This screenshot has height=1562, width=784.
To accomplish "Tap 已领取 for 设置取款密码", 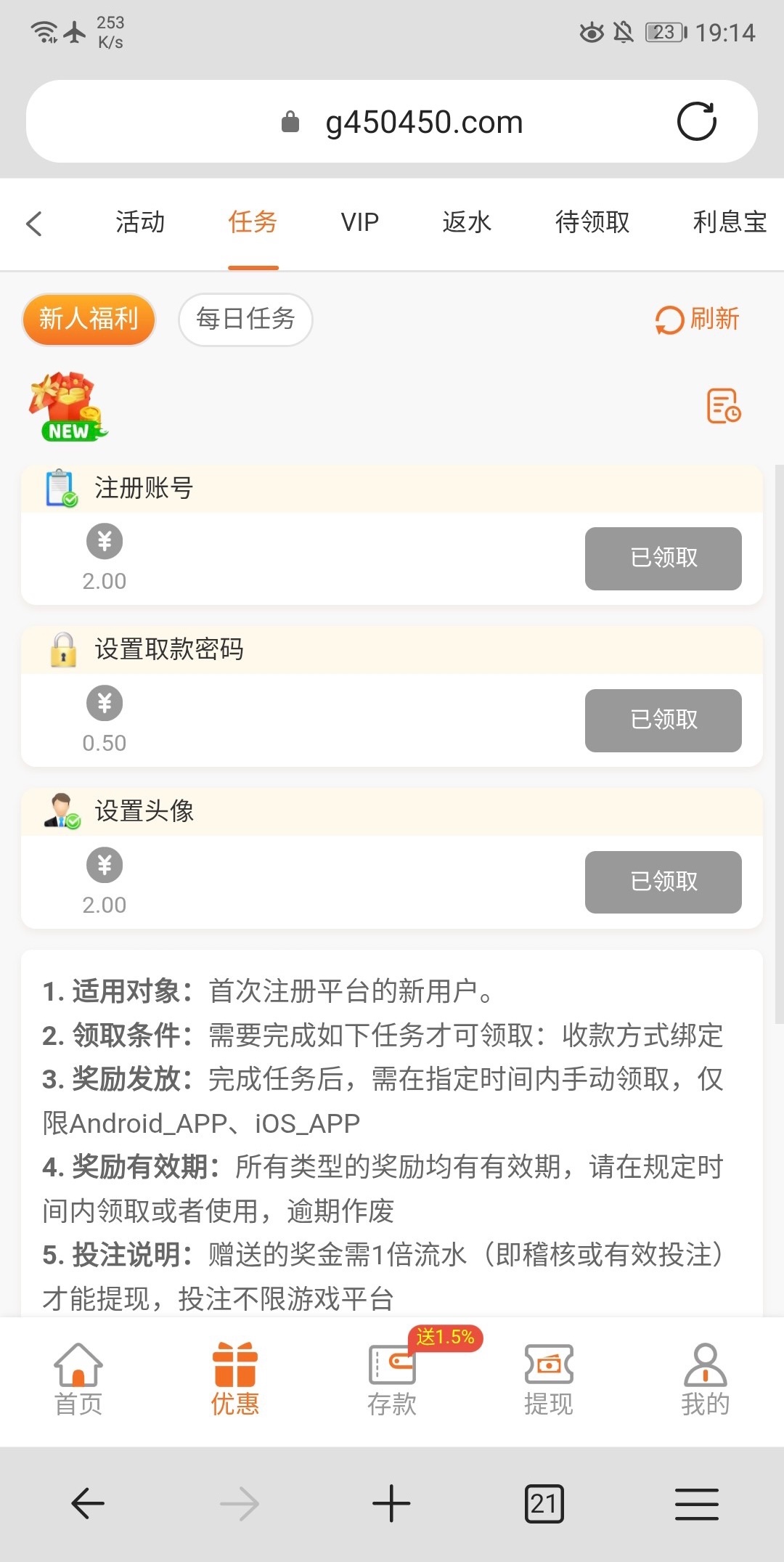I will 663,720.
